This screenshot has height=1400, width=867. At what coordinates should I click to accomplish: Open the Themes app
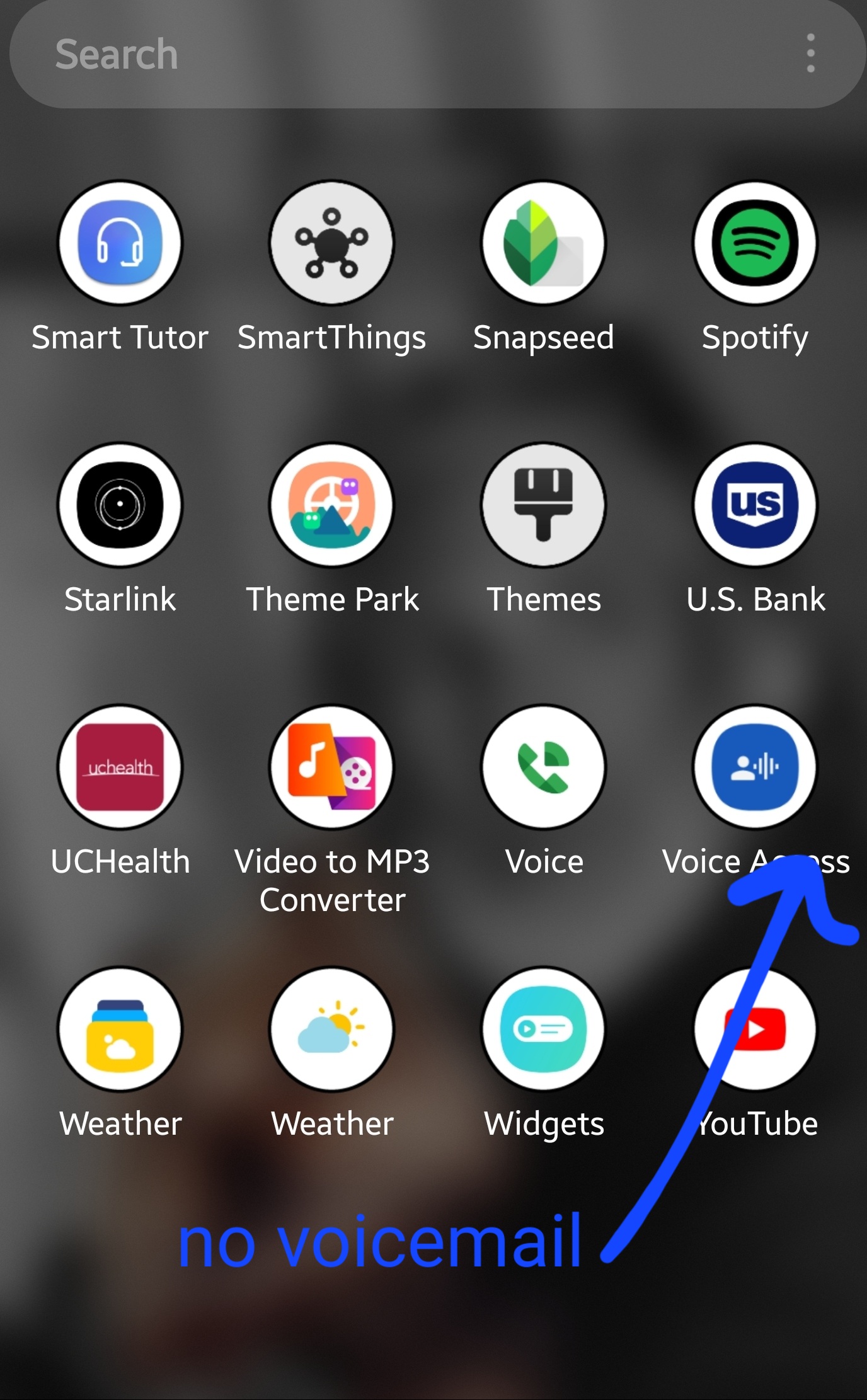tap(543, 505)
